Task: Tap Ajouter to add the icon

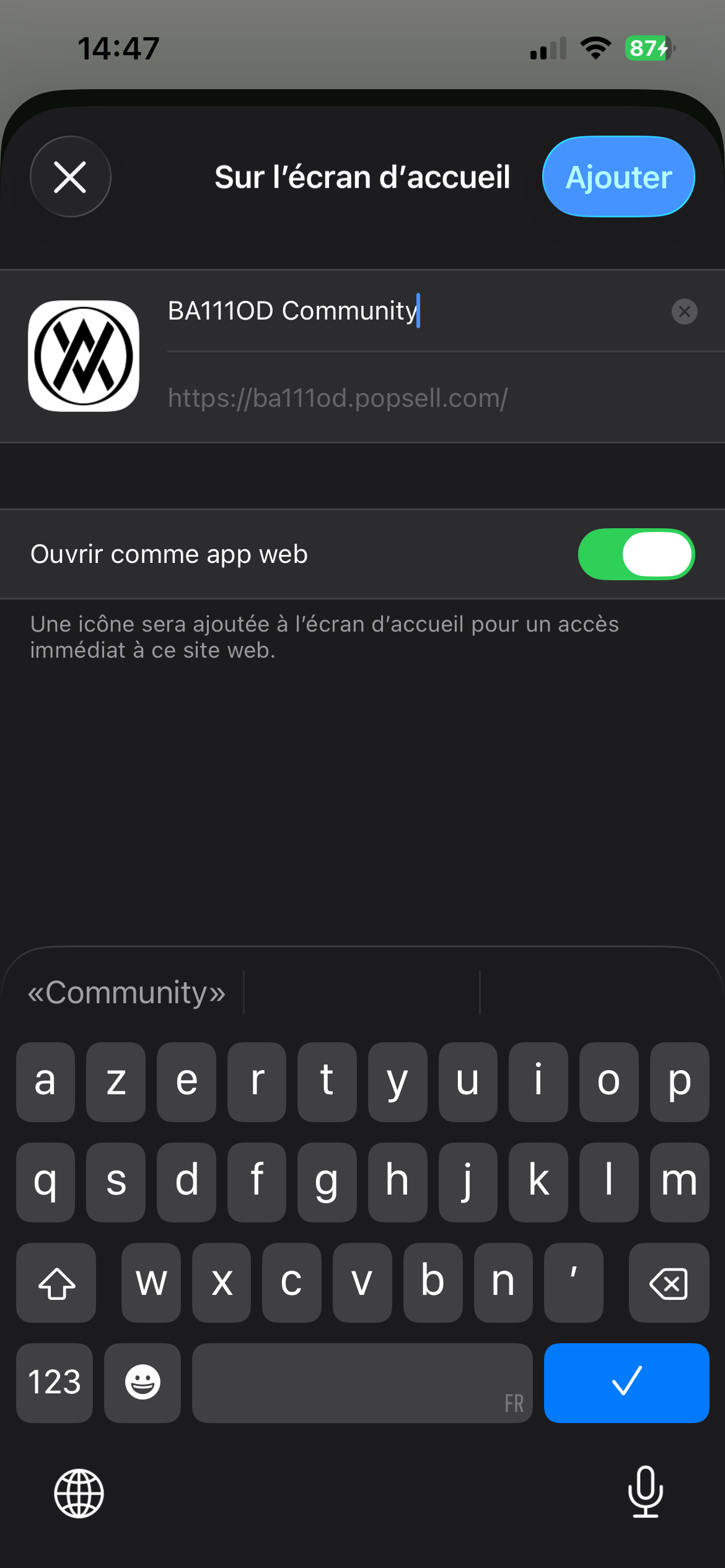Action: tap(618, 176)
